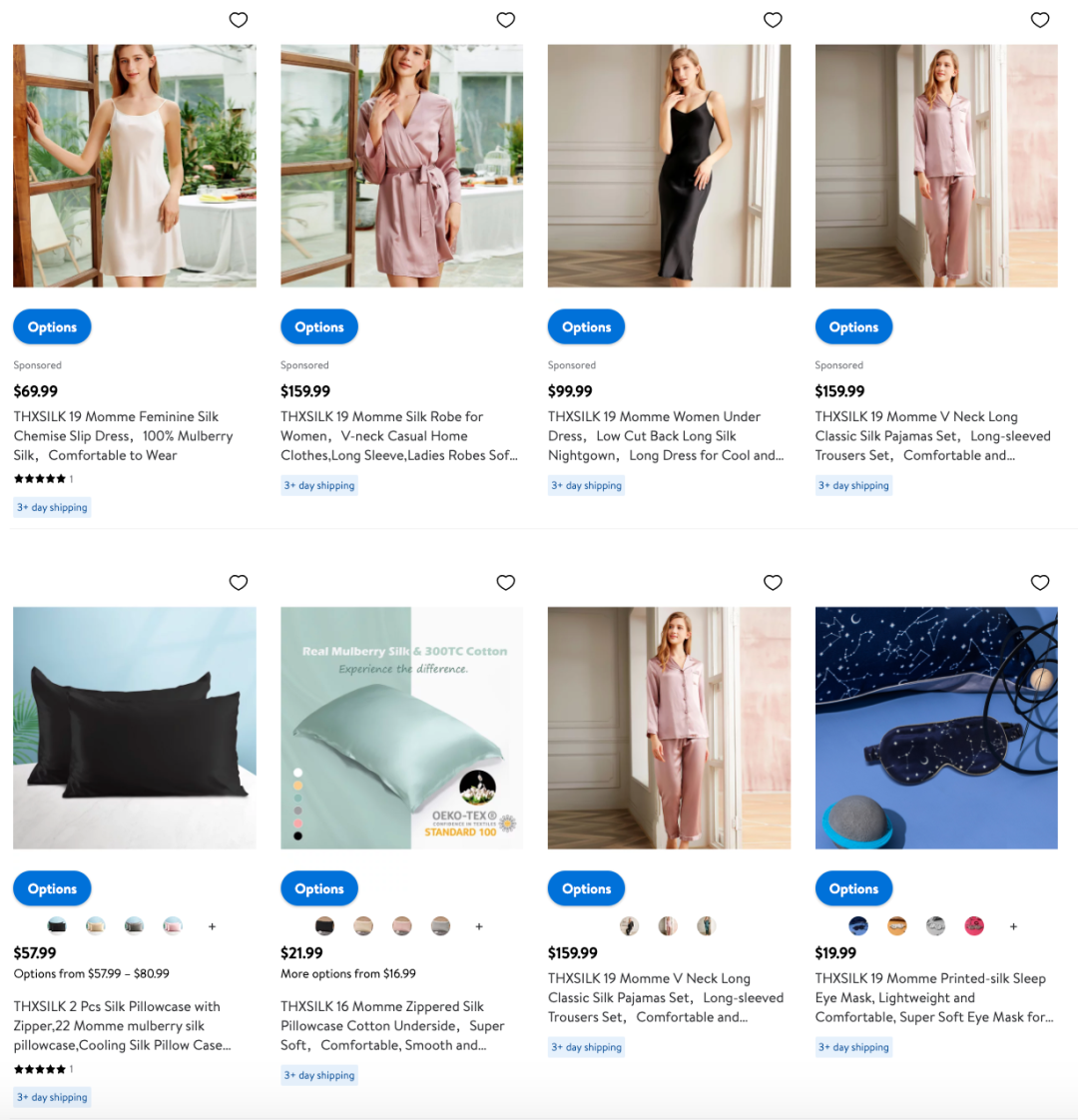Screen dimensions: 1078x1120
Task: Choose Options for the $159.99 Silk Robe
Action: click(319, 326)
